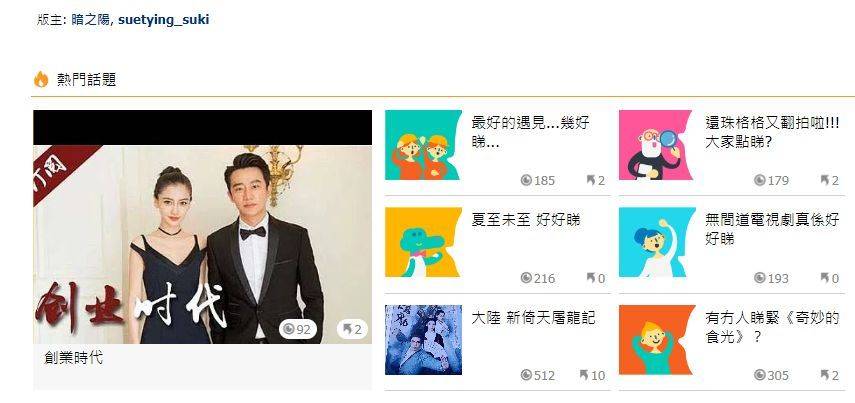
Task: Open the topic 大陸 新倚天屠龍記
Action: pos(533,318)
